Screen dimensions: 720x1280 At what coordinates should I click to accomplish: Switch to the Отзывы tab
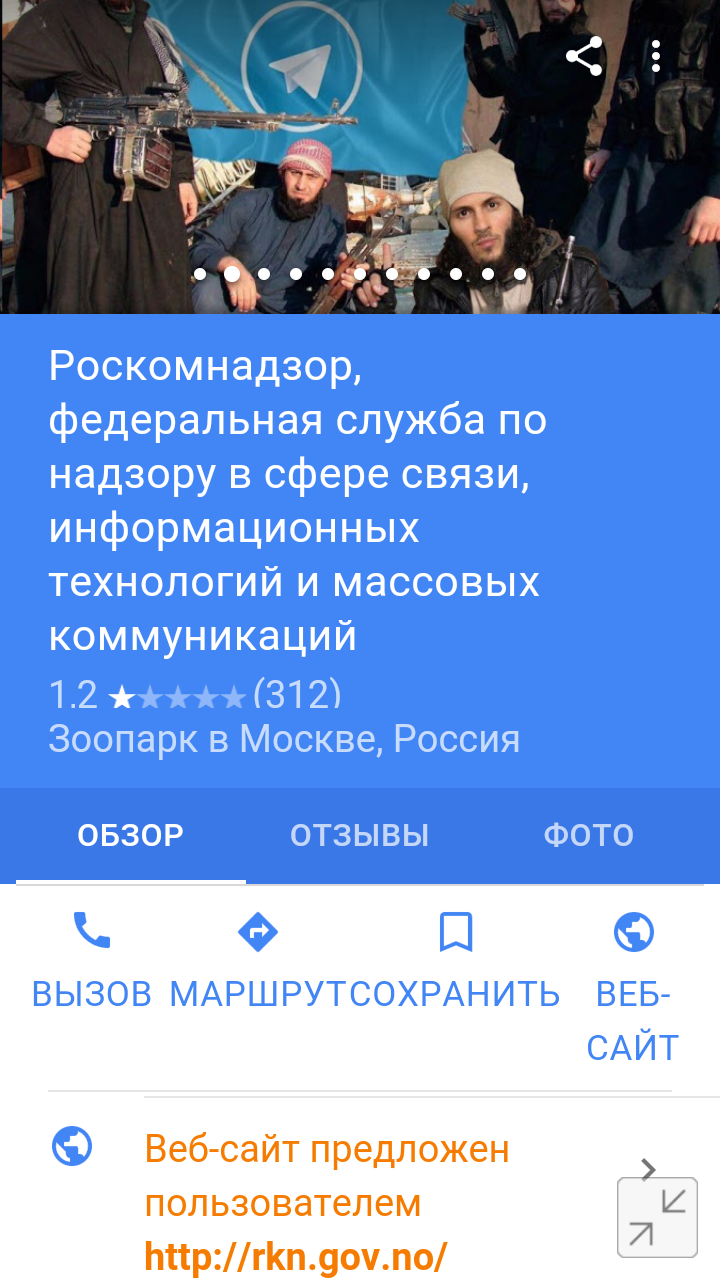click(360, 835)
